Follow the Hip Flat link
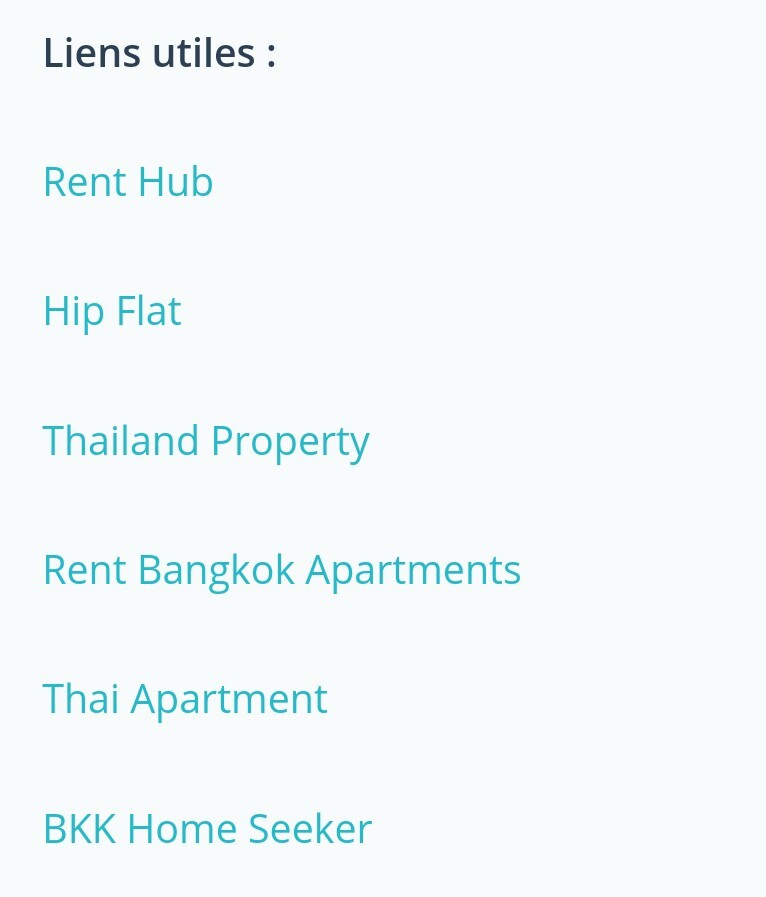Screen dimensions: 766x897 click(112, 311)
